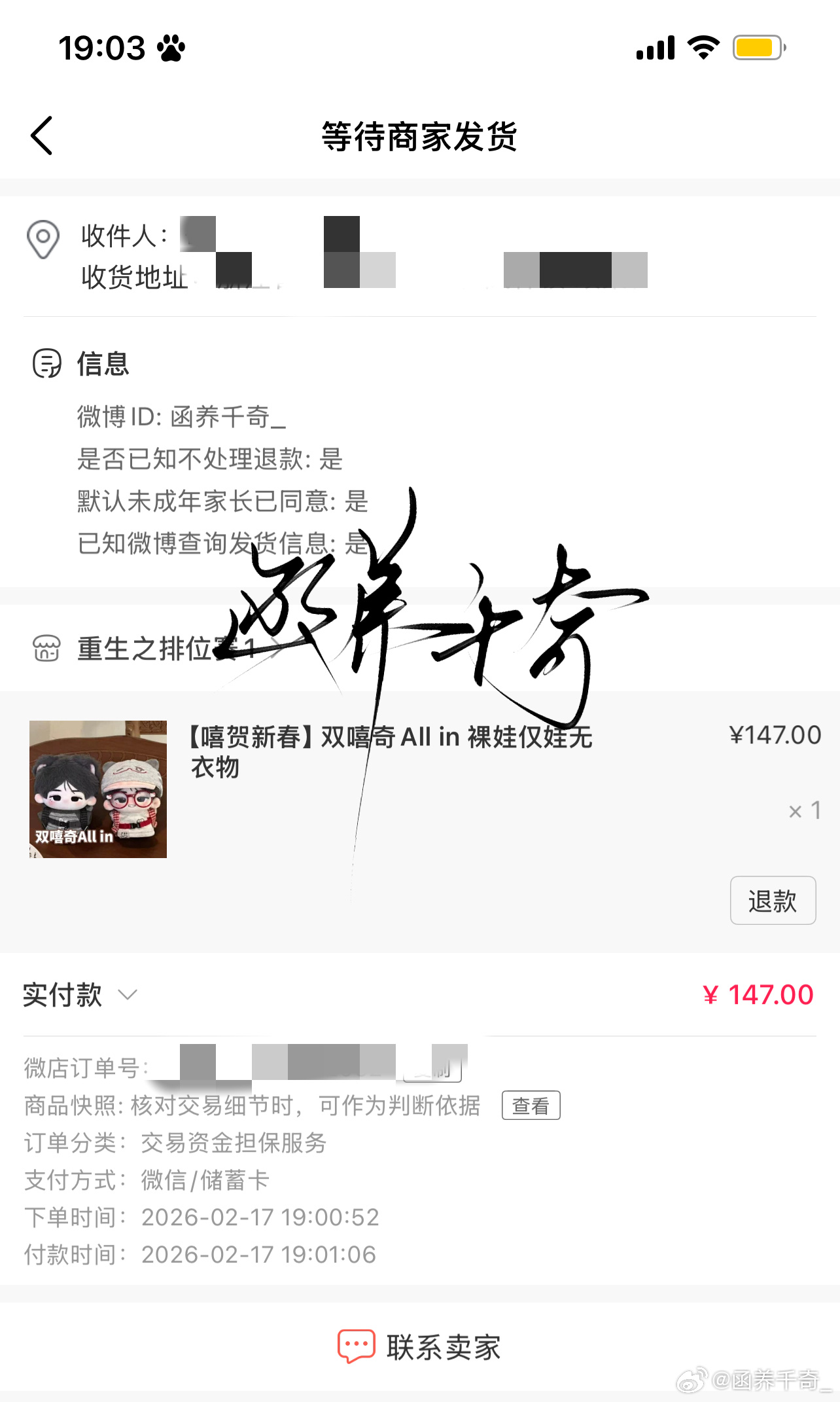Screen dimensions: 840x1402
Task: Click the 查看 snapshot view button
Action: 531,1104
